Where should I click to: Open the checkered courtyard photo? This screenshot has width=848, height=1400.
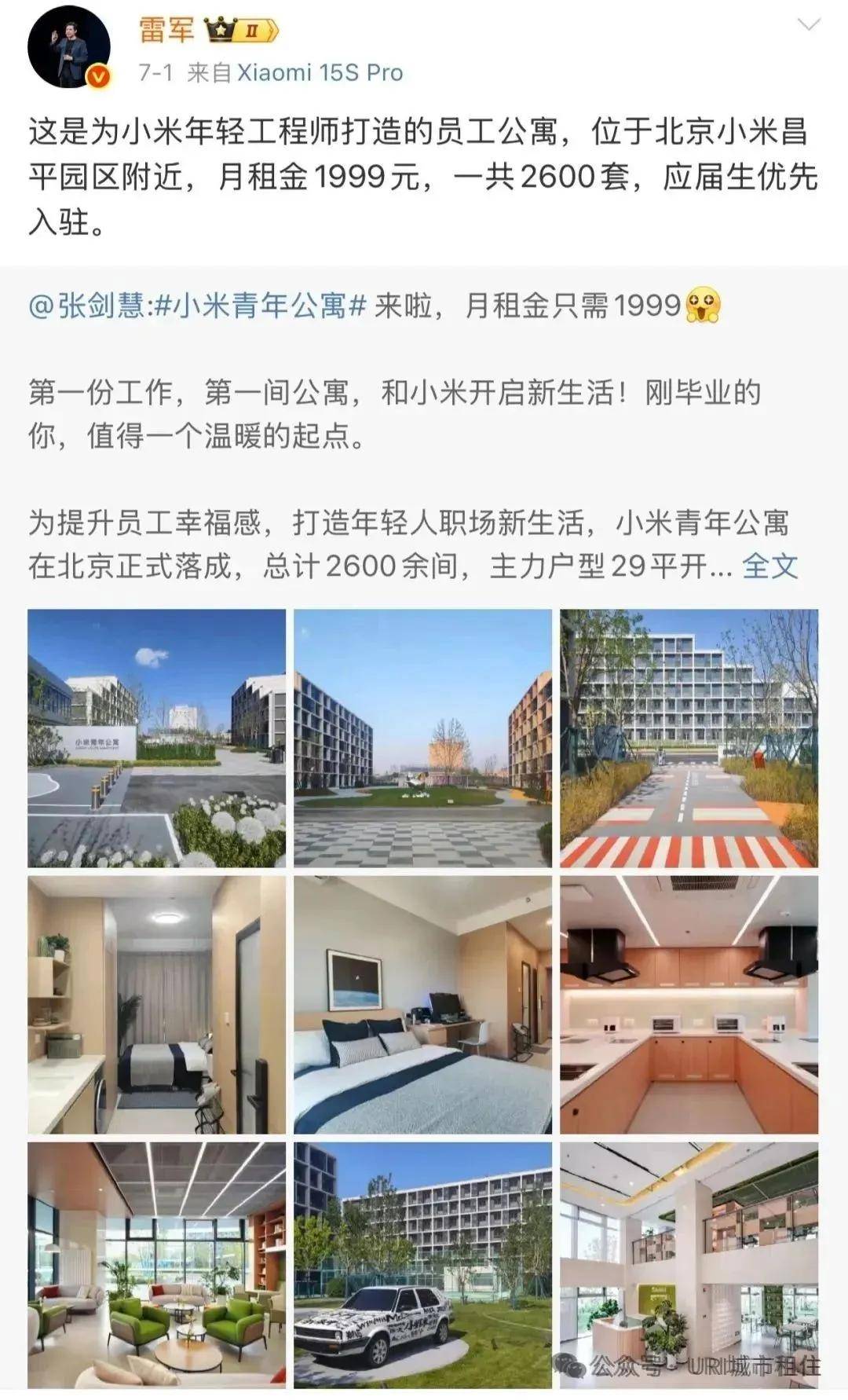(422, 738)
